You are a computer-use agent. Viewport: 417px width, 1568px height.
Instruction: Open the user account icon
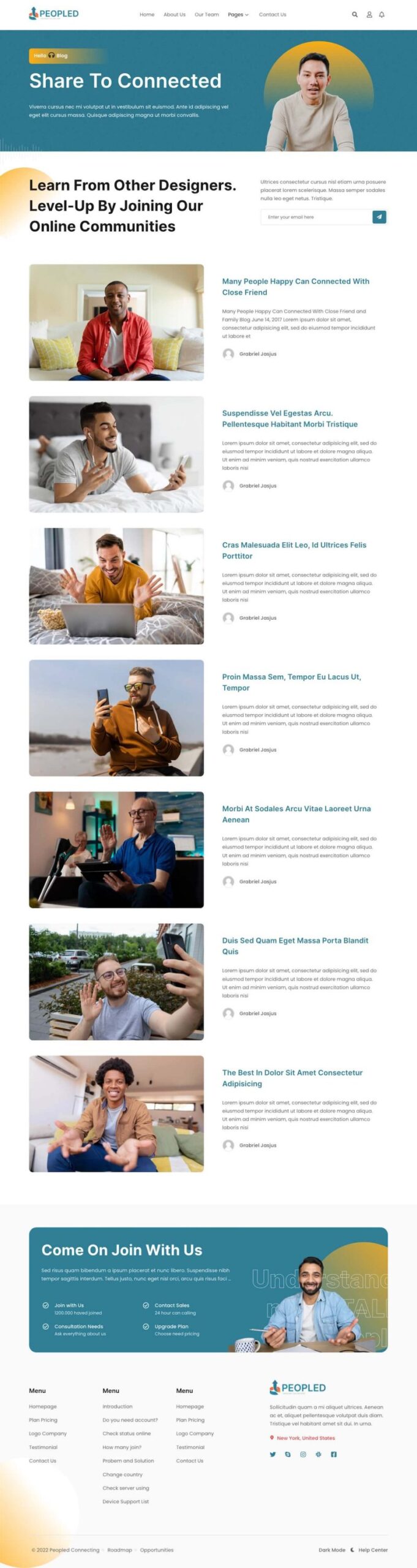369,14
